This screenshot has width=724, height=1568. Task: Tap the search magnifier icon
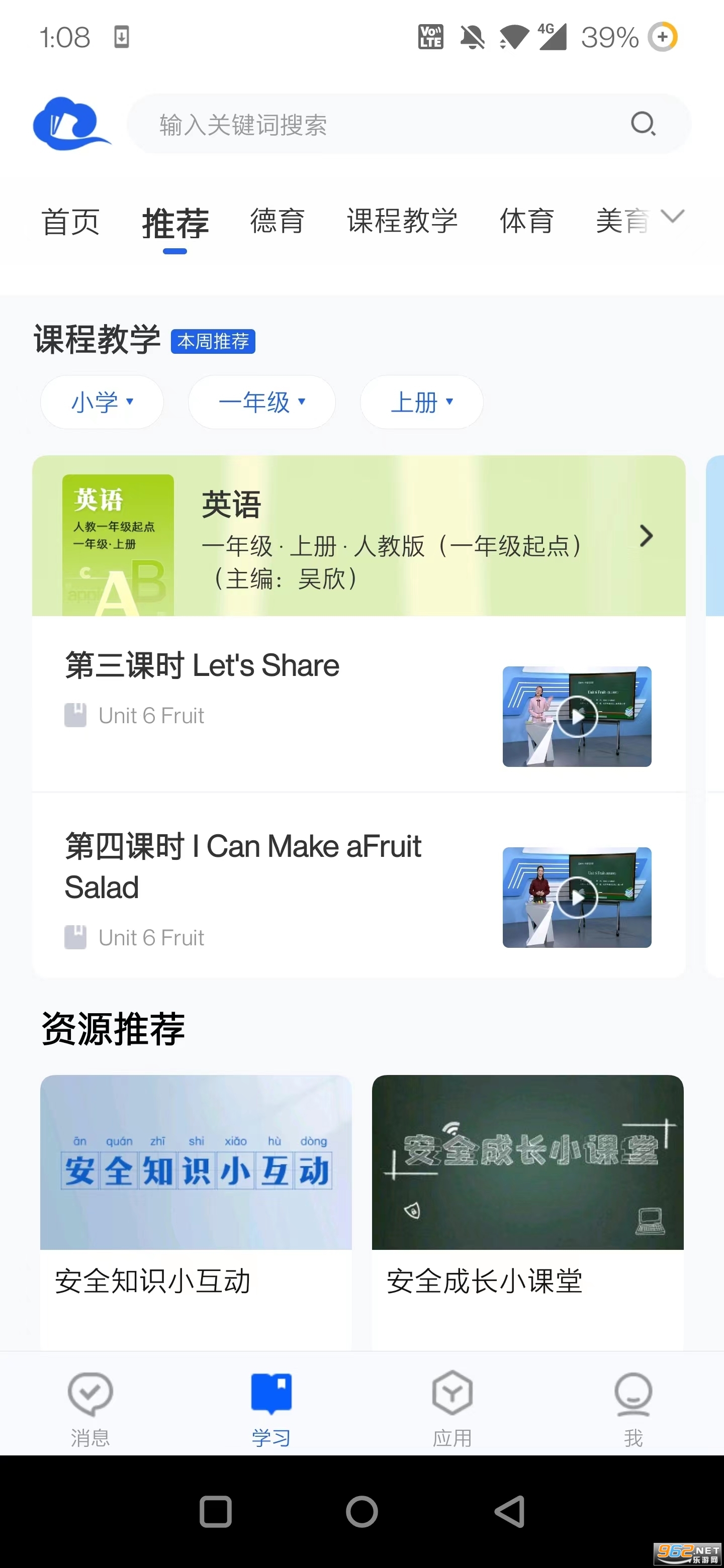pos(643,124)
